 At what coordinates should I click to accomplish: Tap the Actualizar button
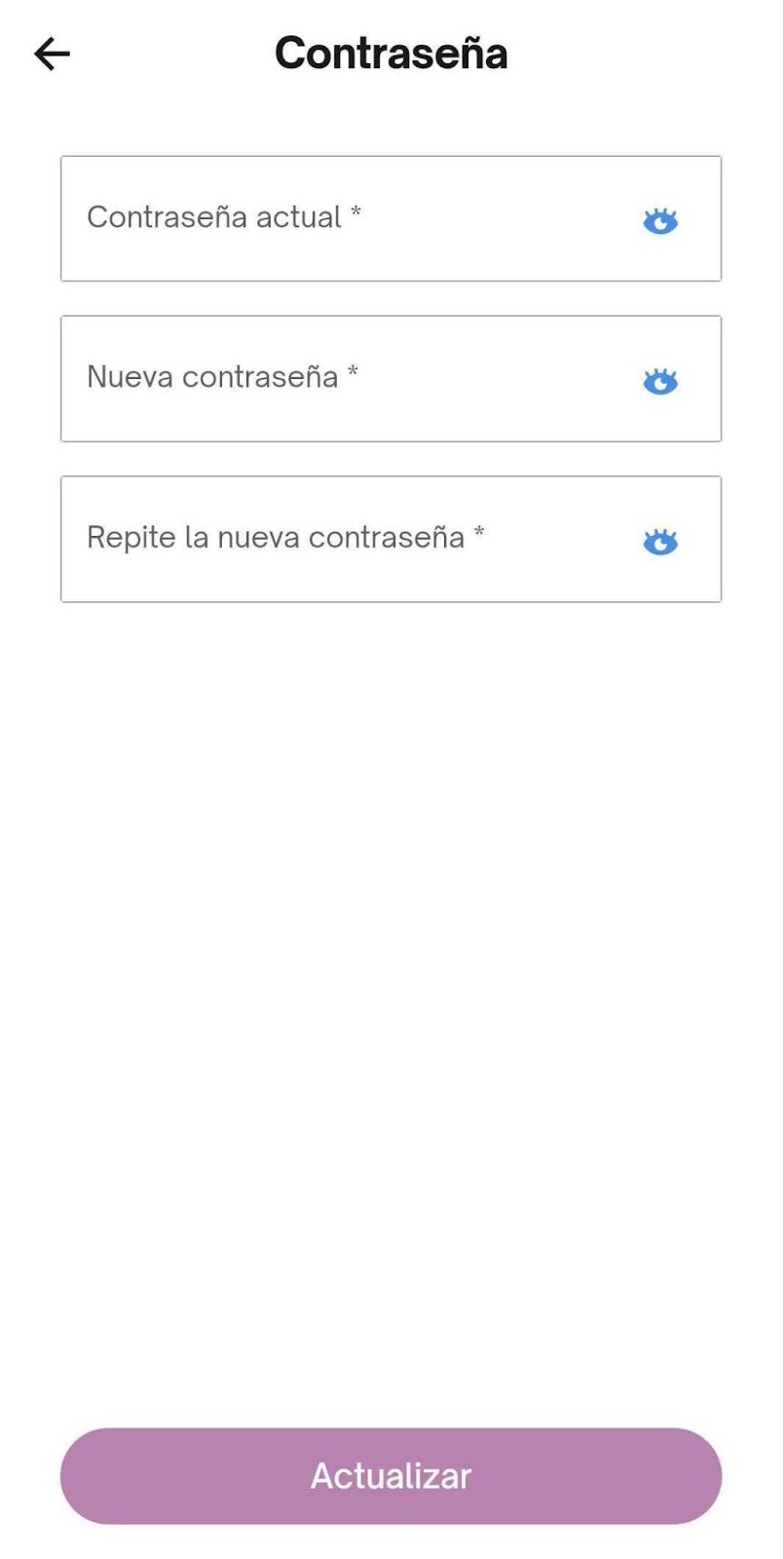point(391,1476)
